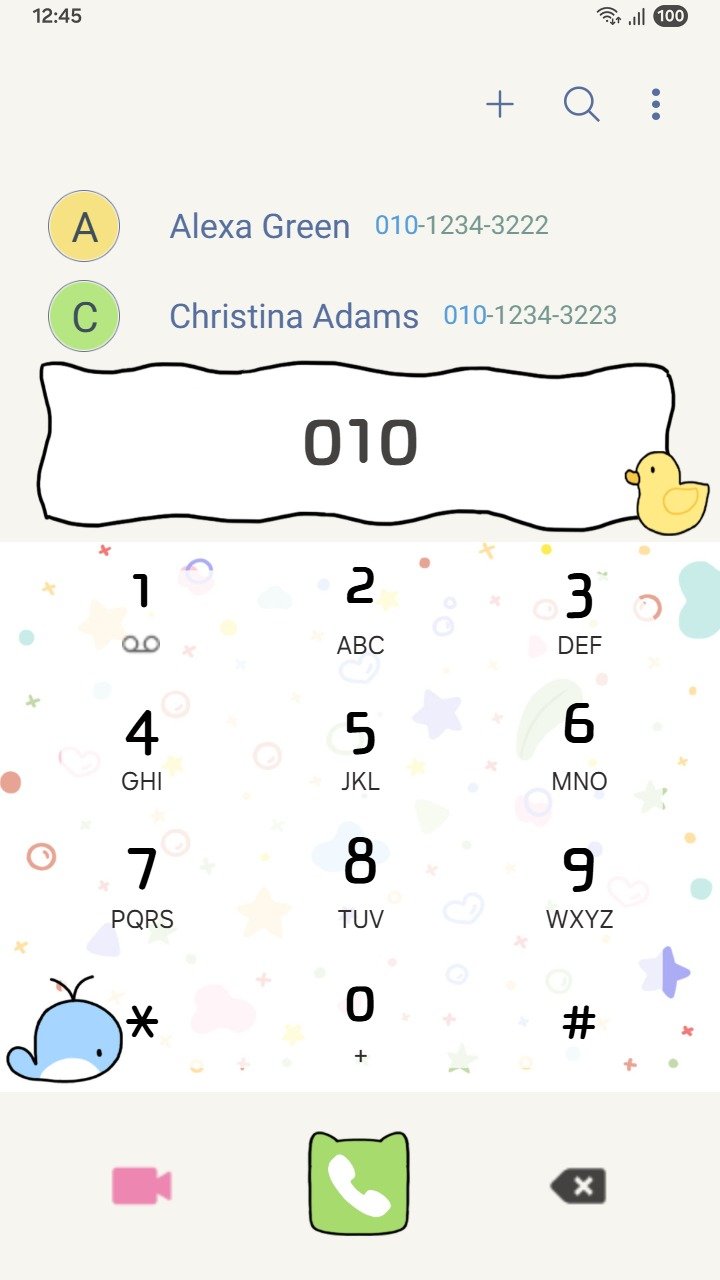
Task: Tap the hash key
Action: (x=579, y=1022)
